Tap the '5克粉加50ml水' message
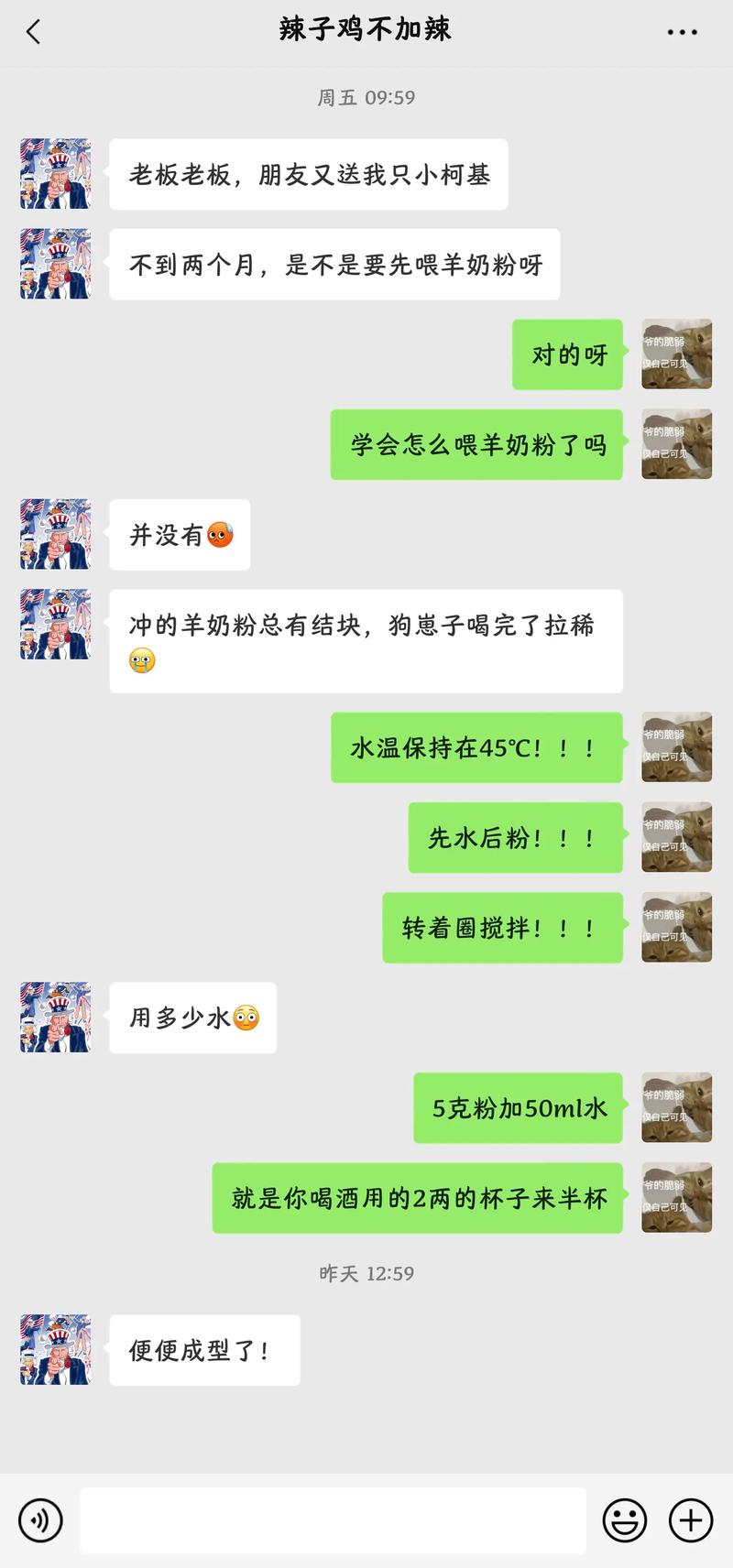The width and height of the screenshot is (733, 1568). click(517, 1107)
